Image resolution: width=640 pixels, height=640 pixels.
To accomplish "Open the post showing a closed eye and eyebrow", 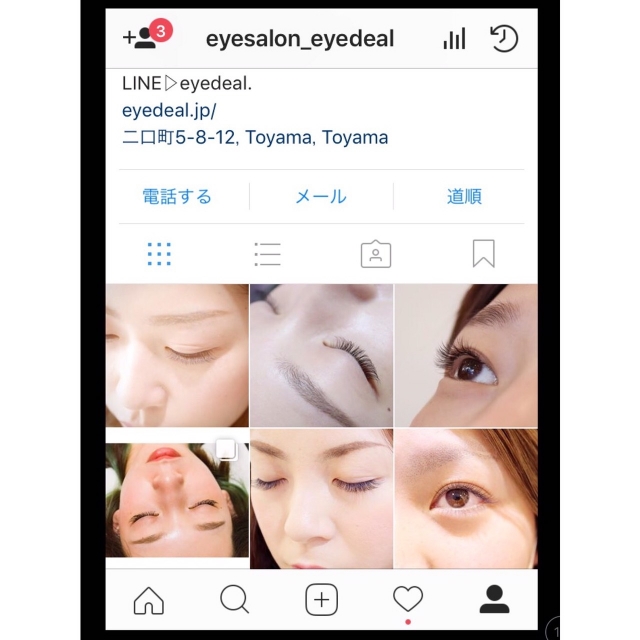I will (321, 355).
